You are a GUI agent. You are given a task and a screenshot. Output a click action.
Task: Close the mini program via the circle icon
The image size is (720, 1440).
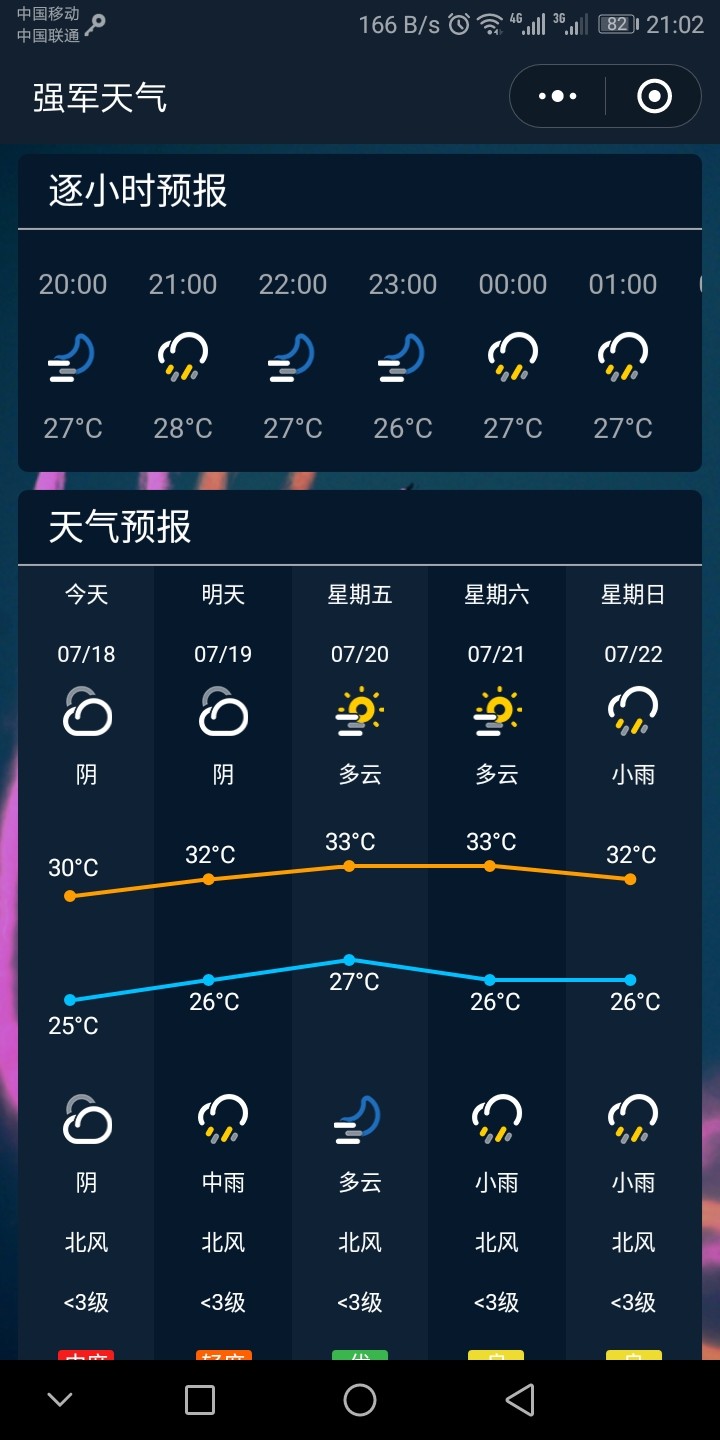654,96
